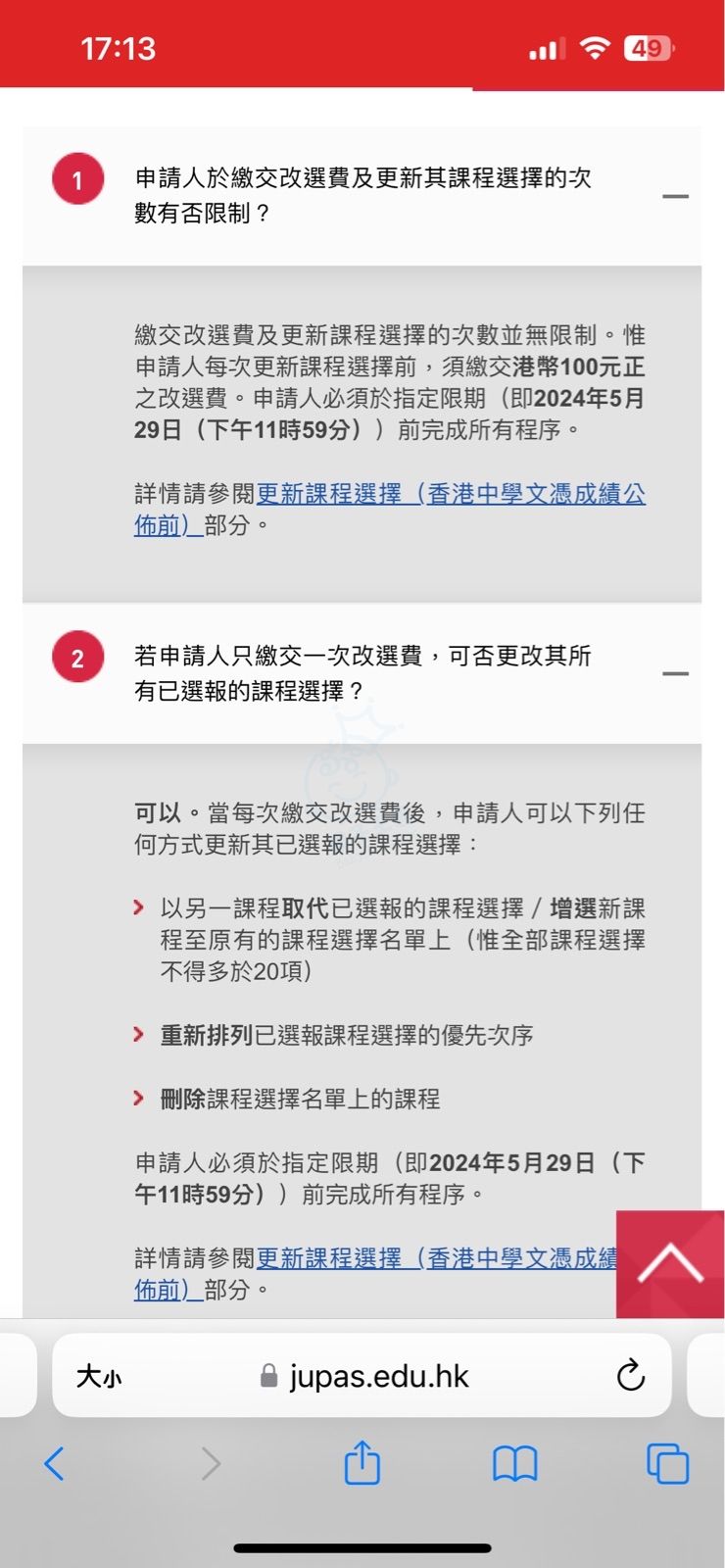725x1568 pixels.
Task: Collapse question 2 about 只繳交一次改選費
Action: (675, 674)
